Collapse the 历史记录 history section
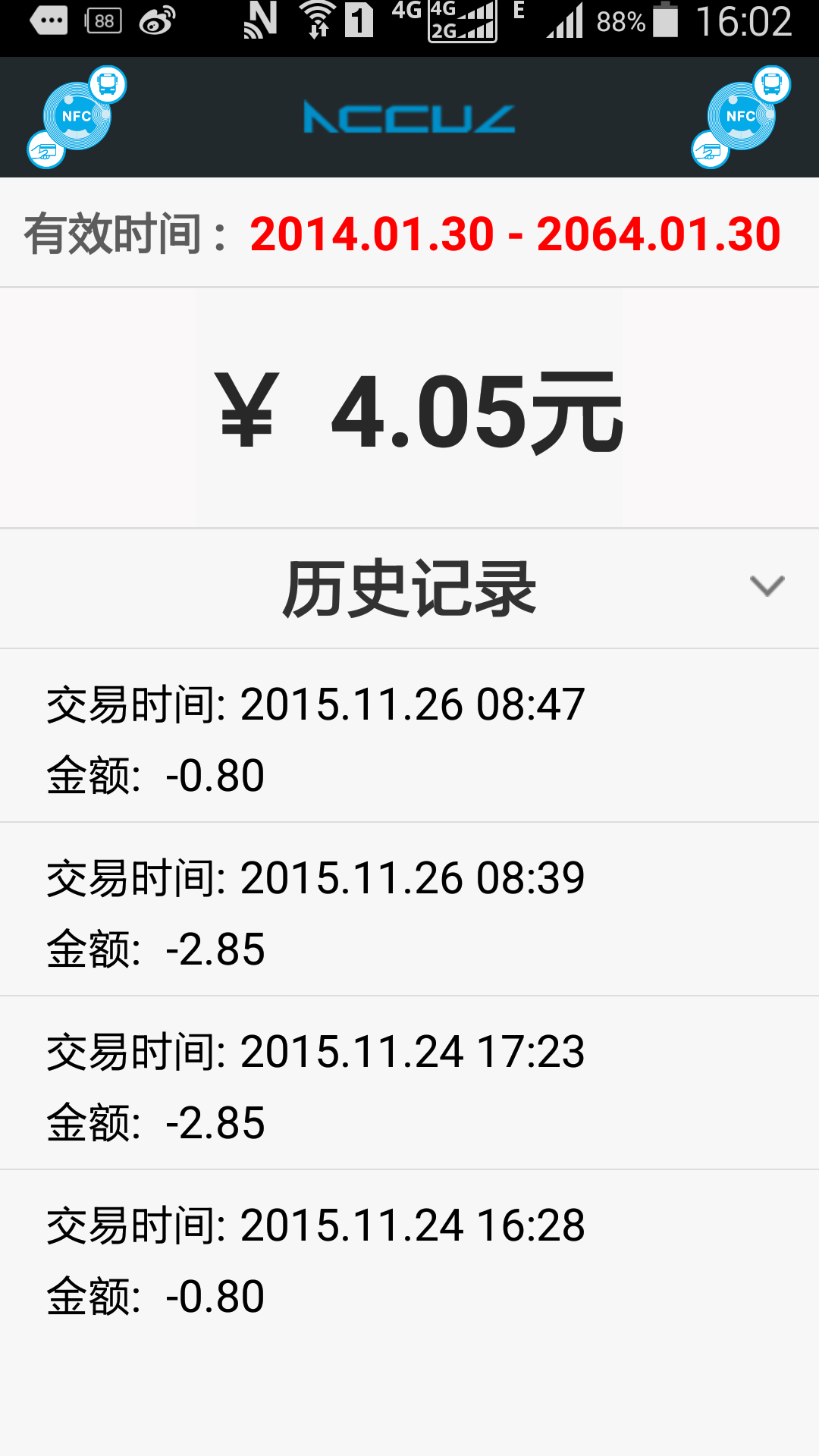 767,586
